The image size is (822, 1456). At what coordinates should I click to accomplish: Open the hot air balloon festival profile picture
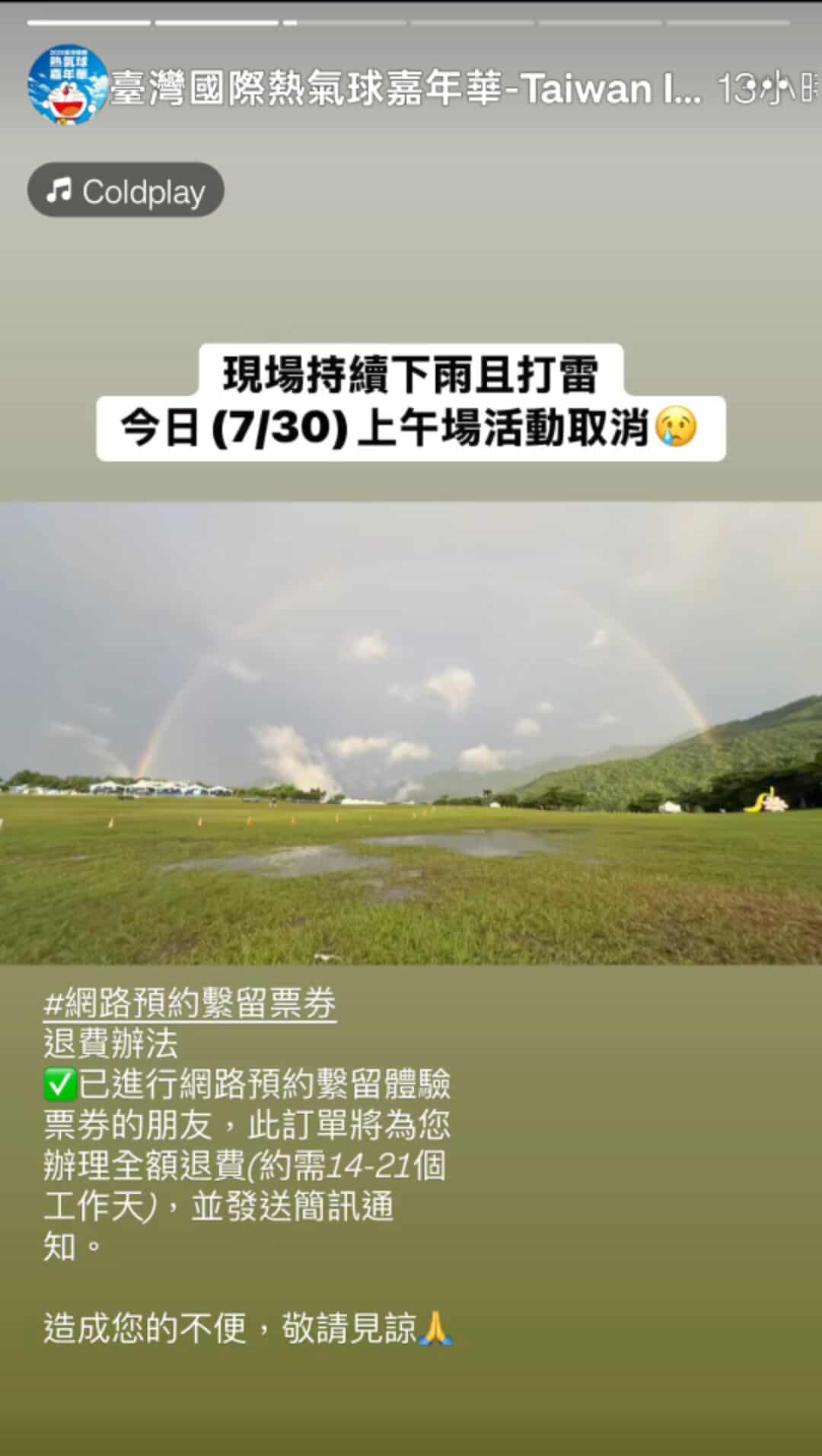[67, 85]
